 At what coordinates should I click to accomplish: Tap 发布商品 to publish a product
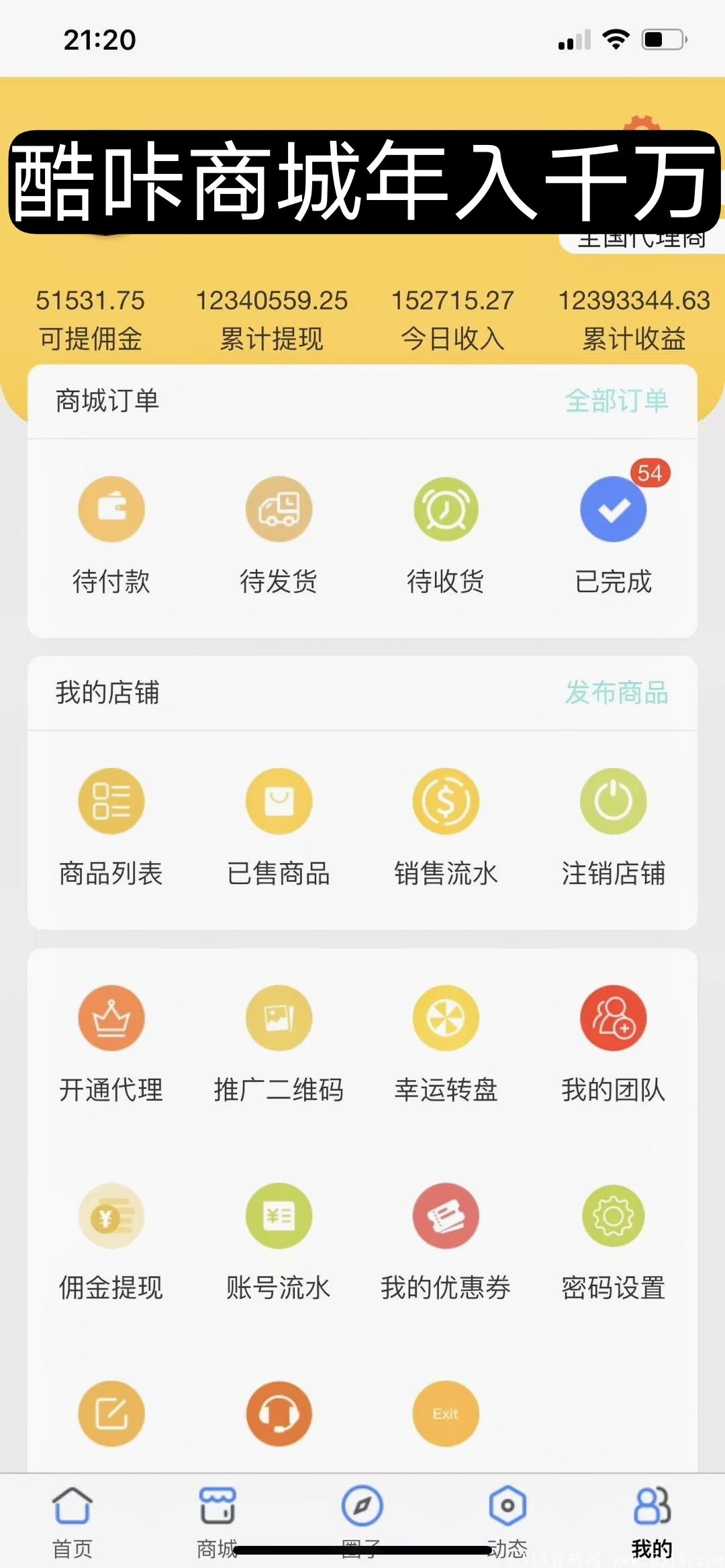618,695
